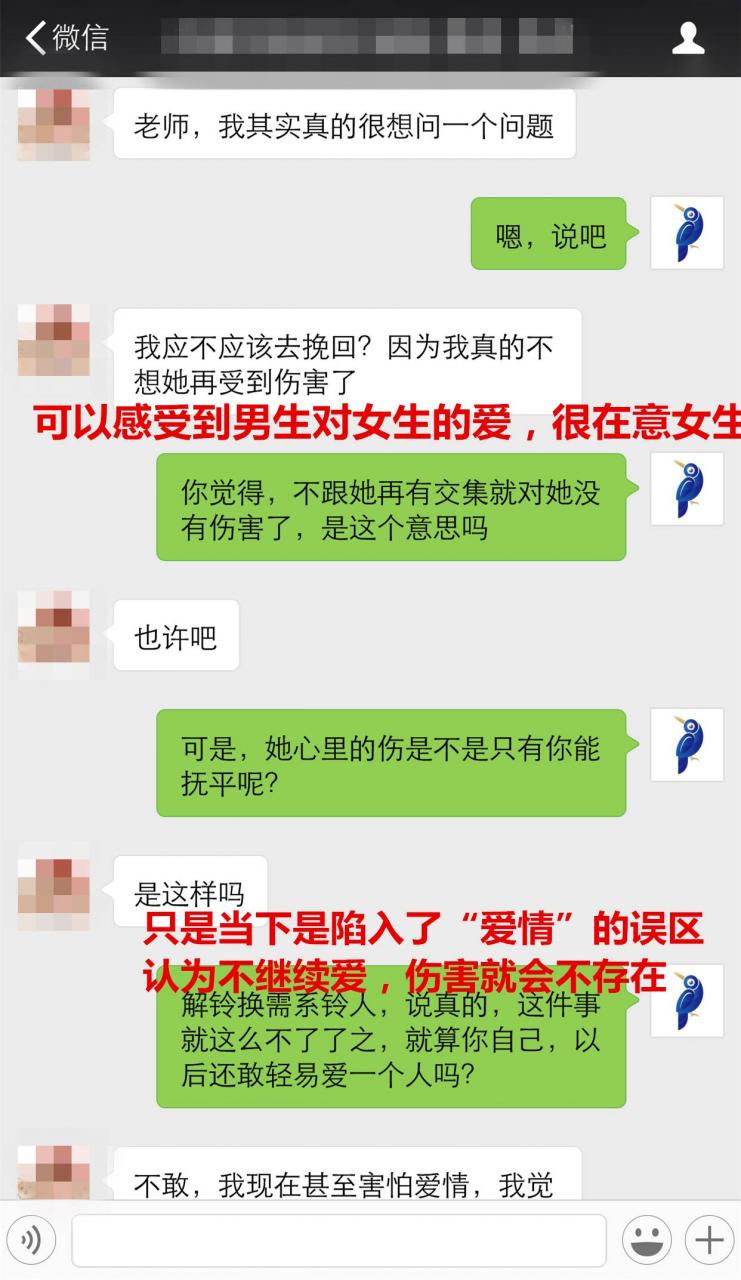
Task: Open the chat info profile icon
Action: click(688, 38)
